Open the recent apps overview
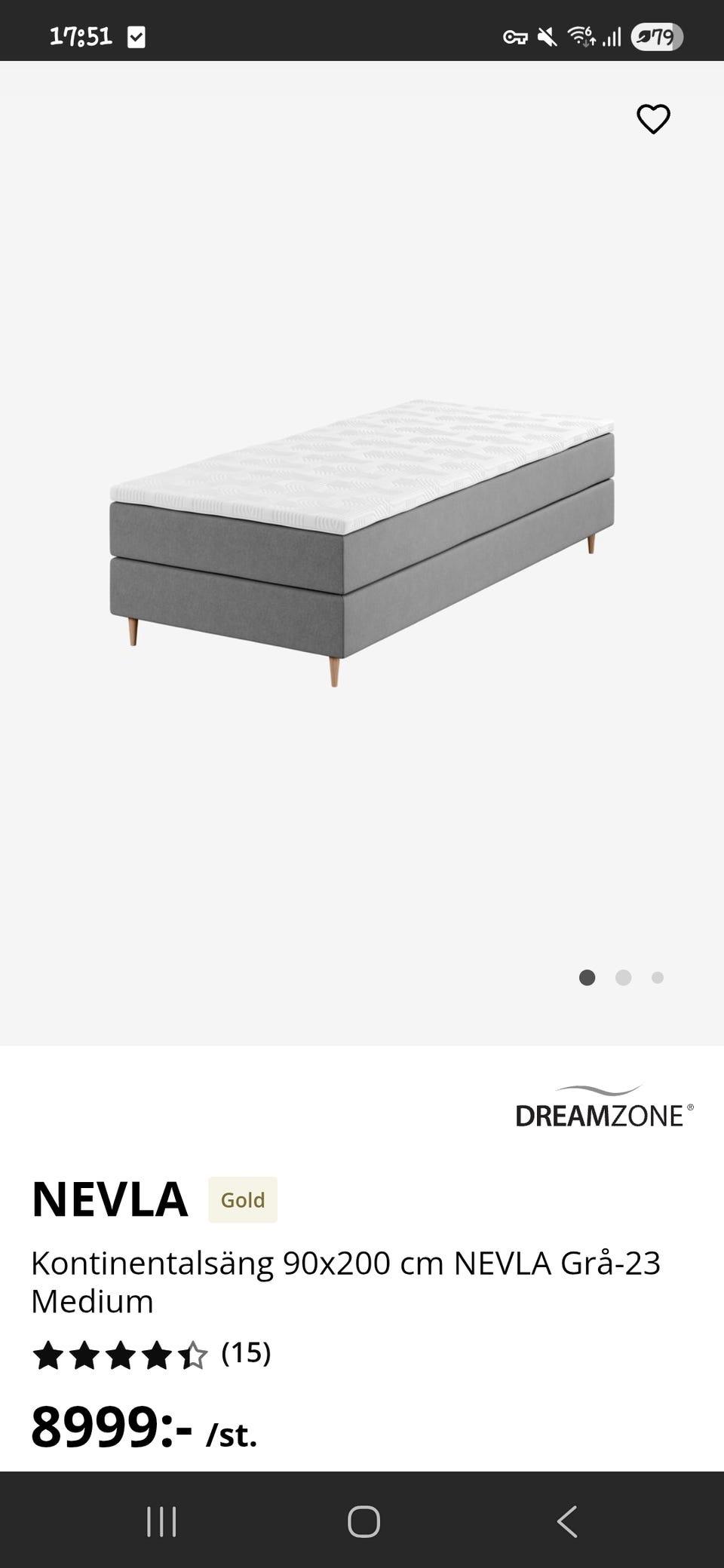The image size is (724, 1568). [161, 1521]
